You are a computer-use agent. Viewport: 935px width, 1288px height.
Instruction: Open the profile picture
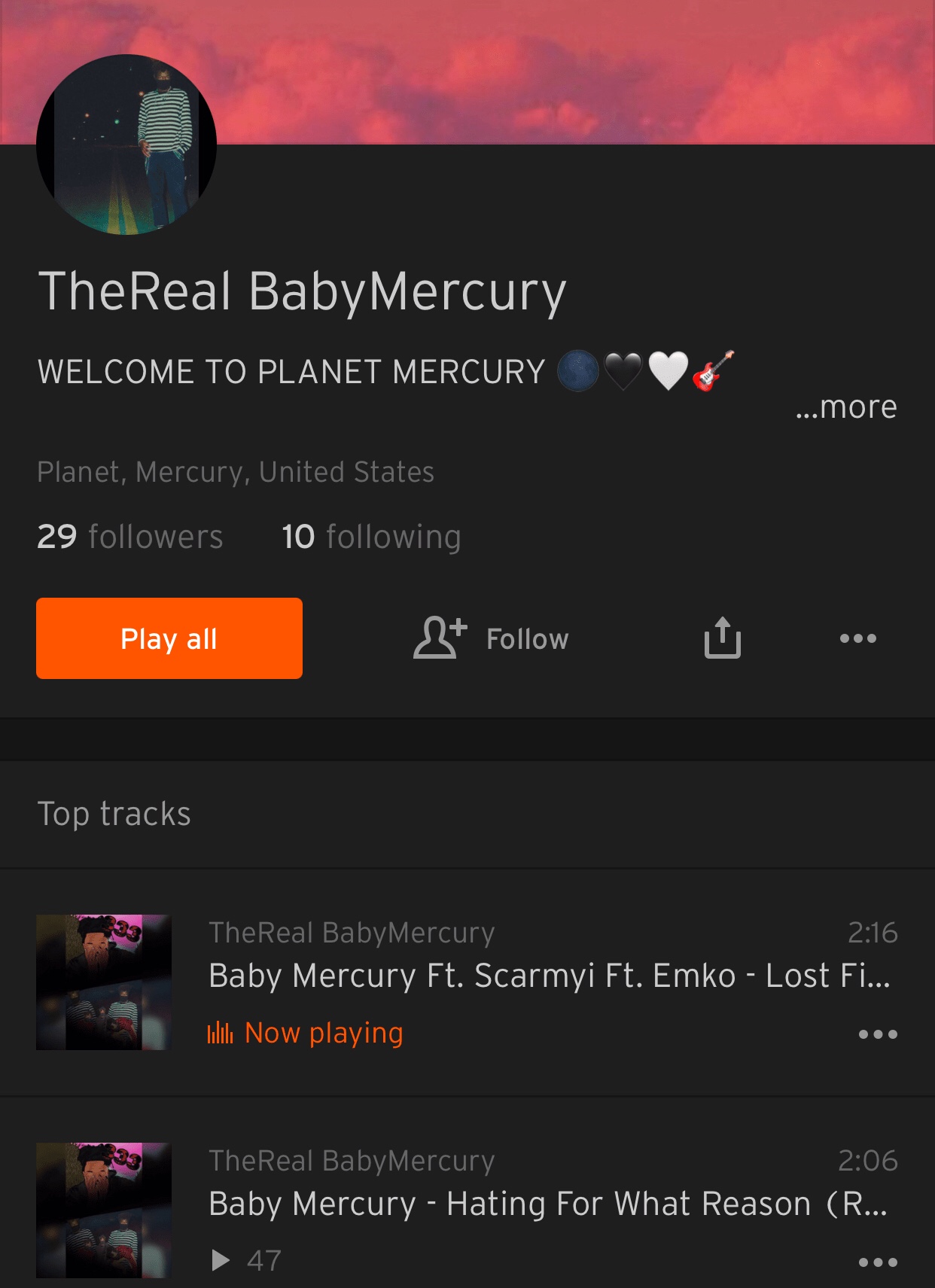pyautogui.click(x=126, y=145)
